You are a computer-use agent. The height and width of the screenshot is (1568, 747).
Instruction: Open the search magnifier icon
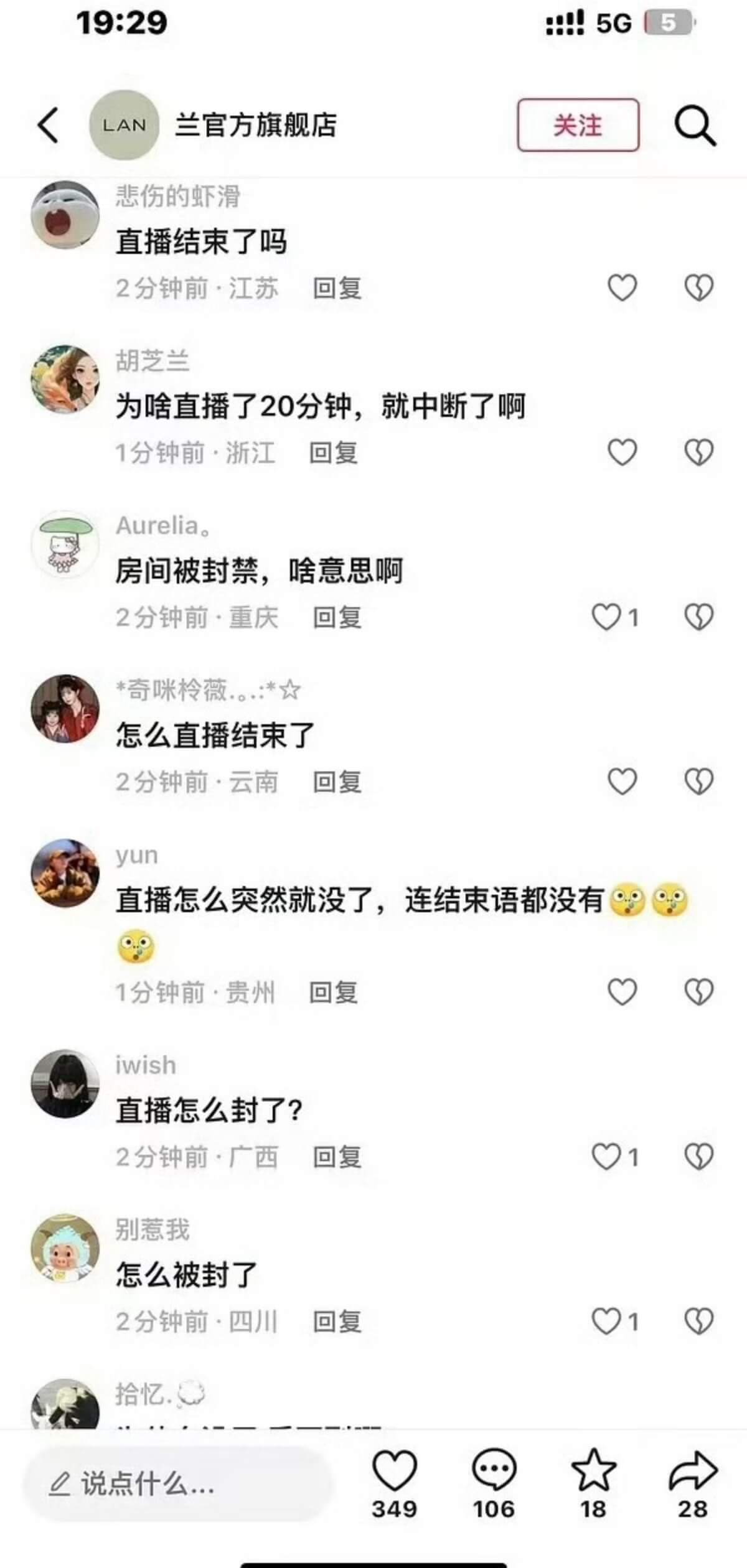coord(695,126)
